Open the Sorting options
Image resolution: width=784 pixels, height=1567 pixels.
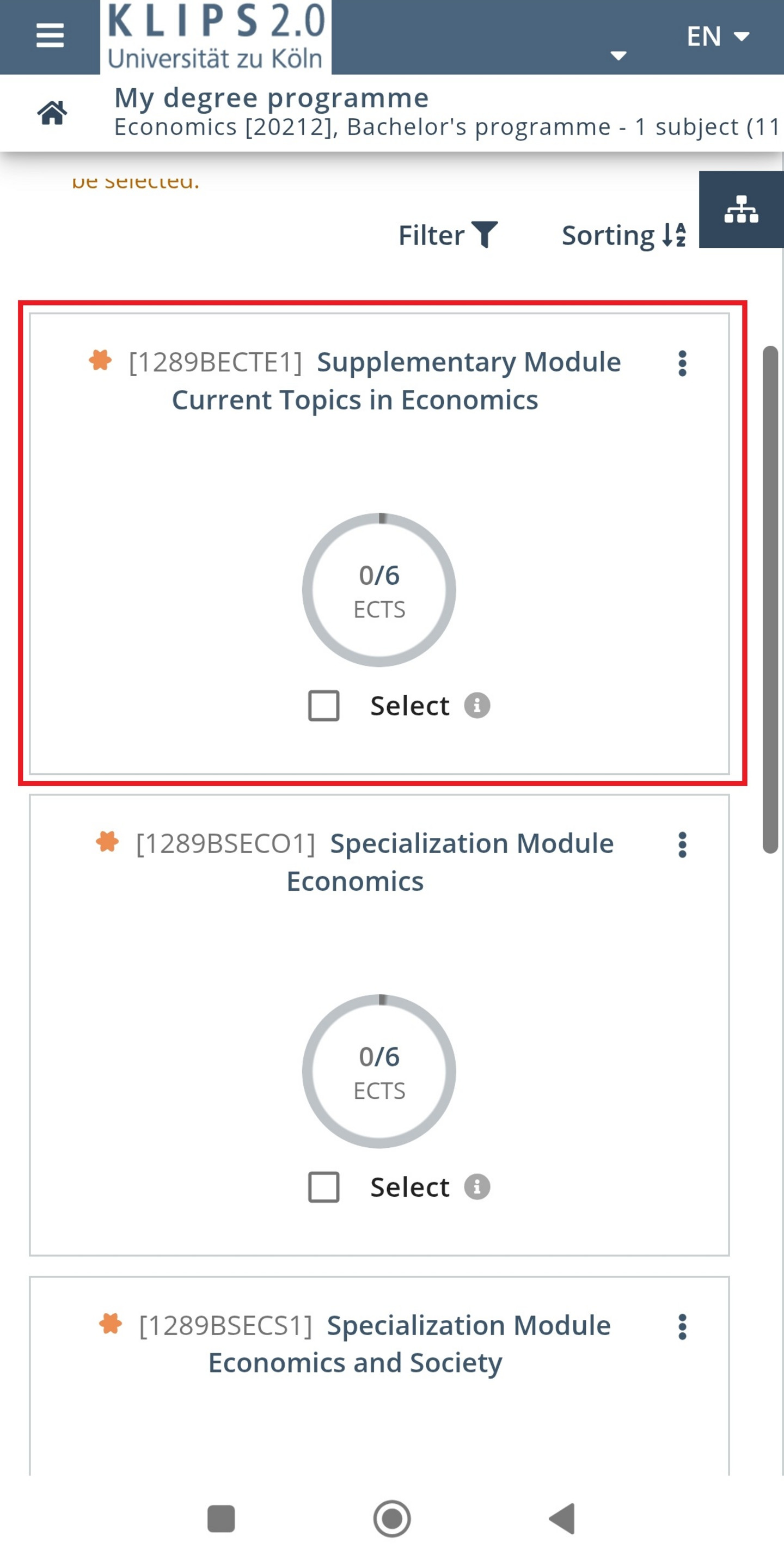(623, 235)
